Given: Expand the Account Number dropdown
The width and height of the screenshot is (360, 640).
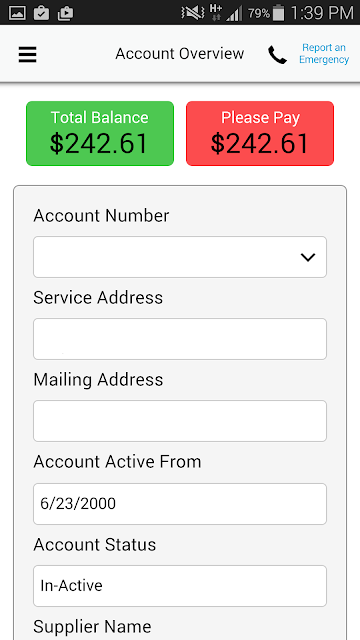Looking at the screenshot, I should click(x=180, y=257).
